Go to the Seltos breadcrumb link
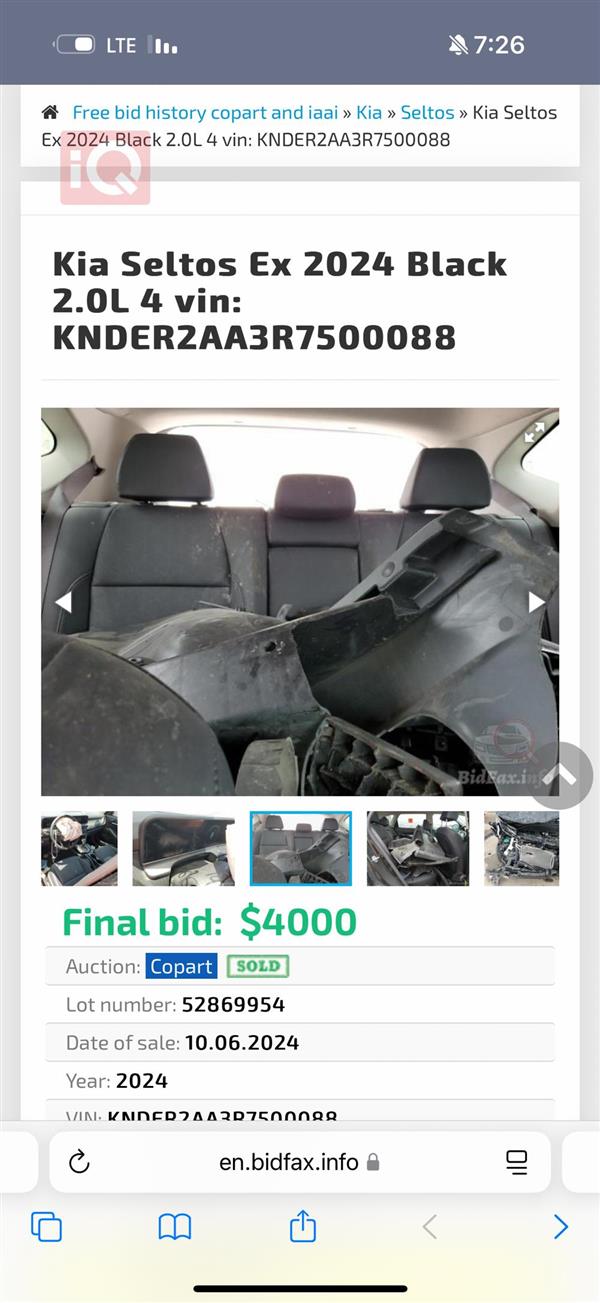The height and width of the screenshot is (1303, 600). [427, 113]
